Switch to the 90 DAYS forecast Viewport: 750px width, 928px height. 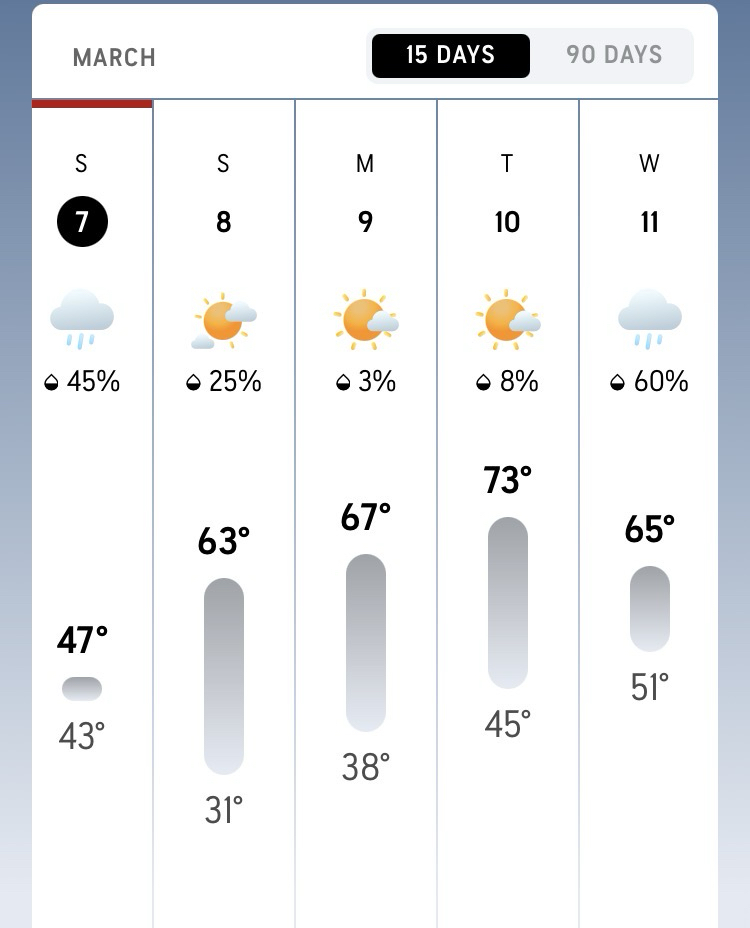point(613,55)
